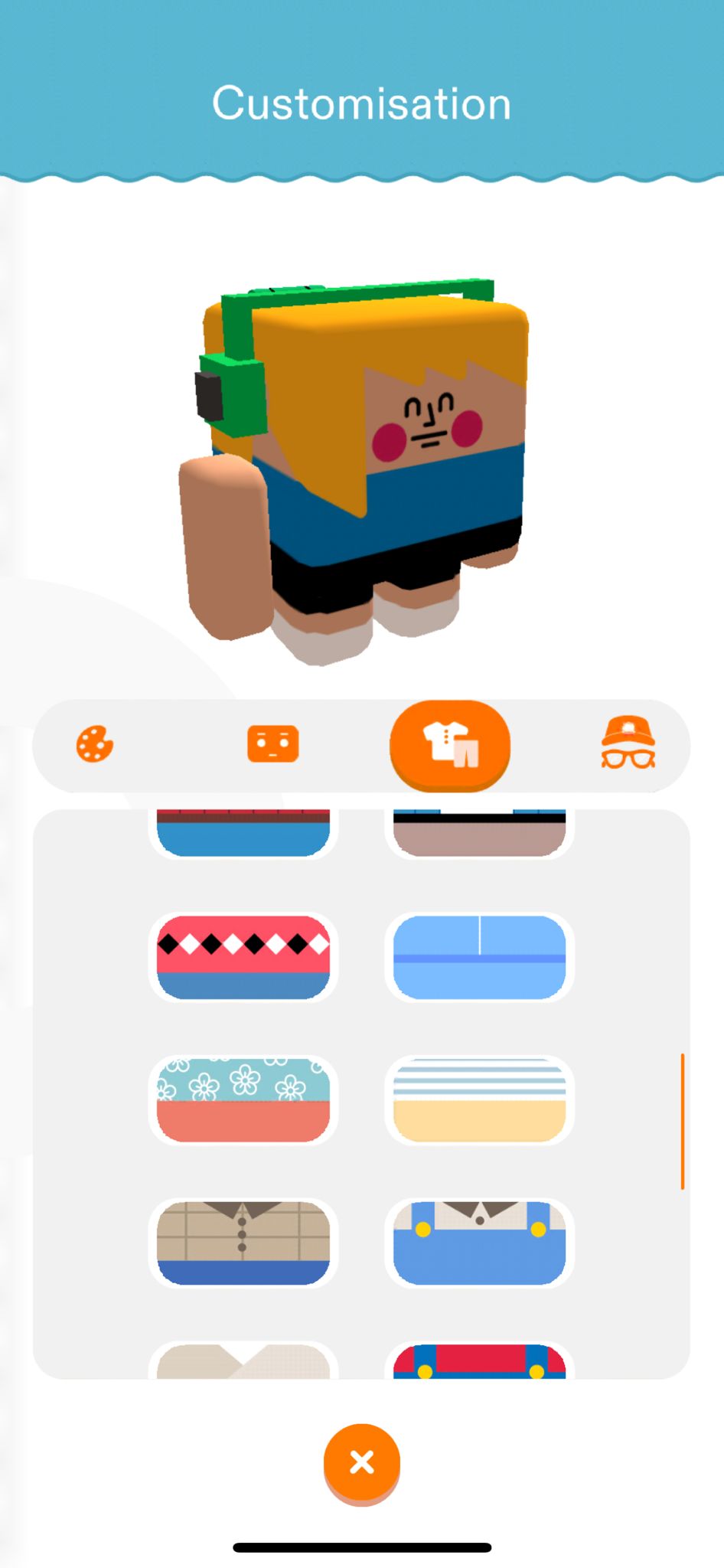
Task: Close the customisation screen
Action: tap(361, 1462)
